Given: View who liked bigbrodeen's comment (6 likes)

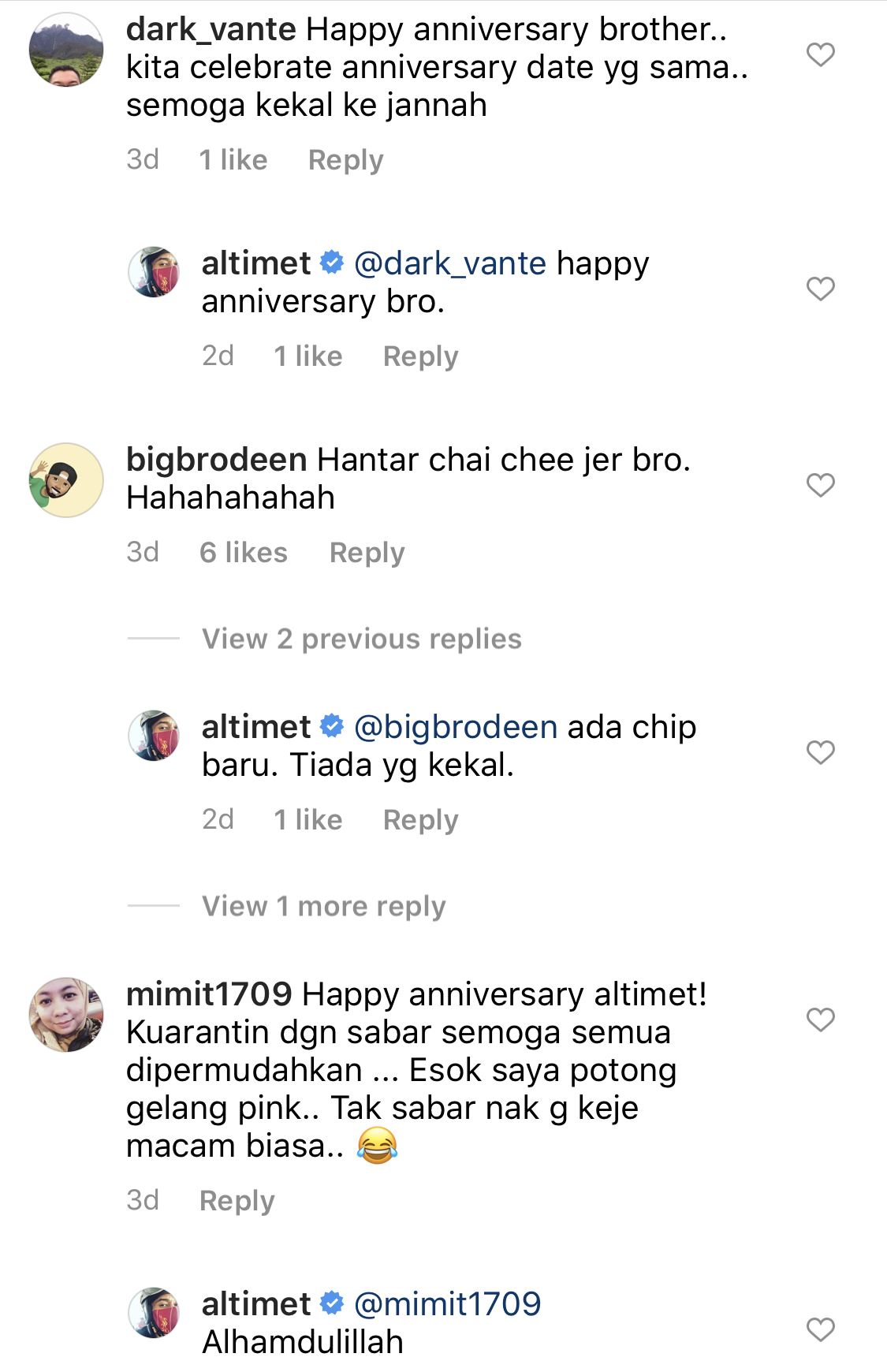Looking at the screenshot, I should point(243,553).
